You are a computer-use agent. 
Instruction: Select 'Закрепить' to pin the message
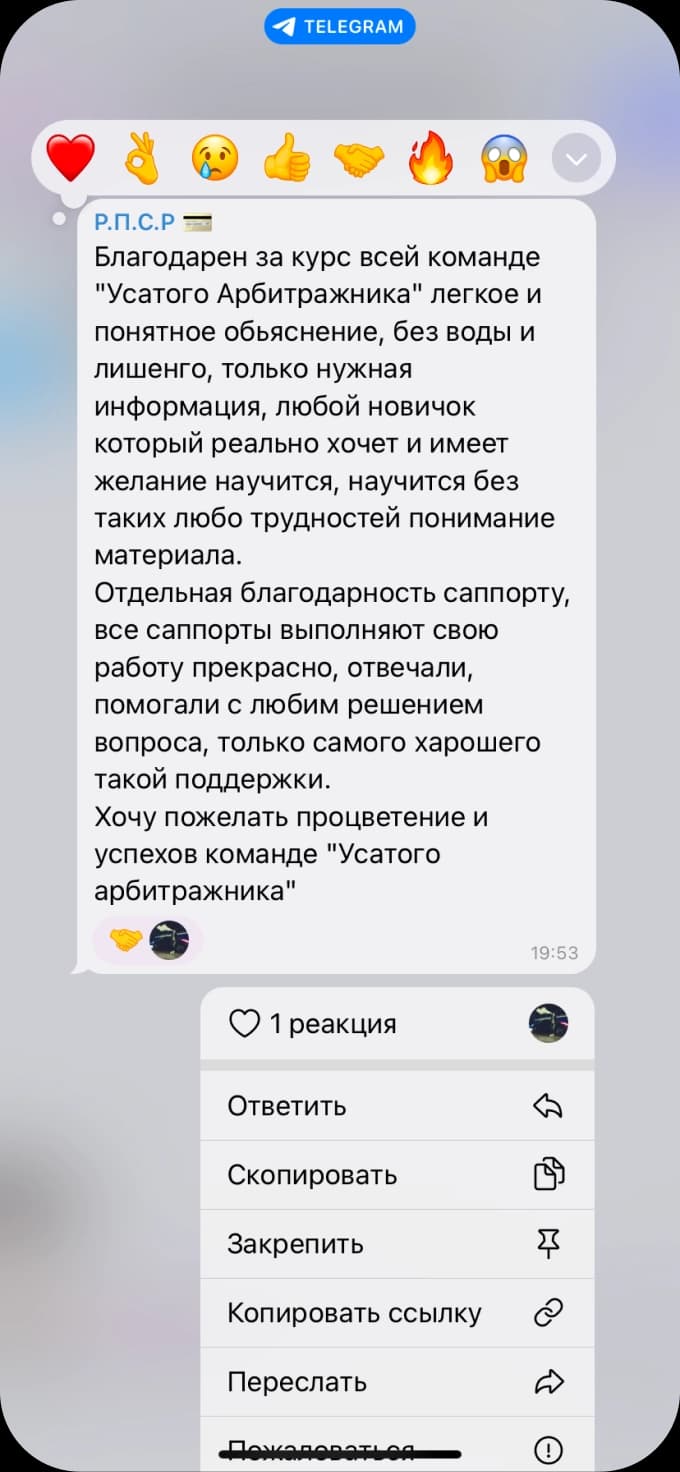pos(396,1244)
